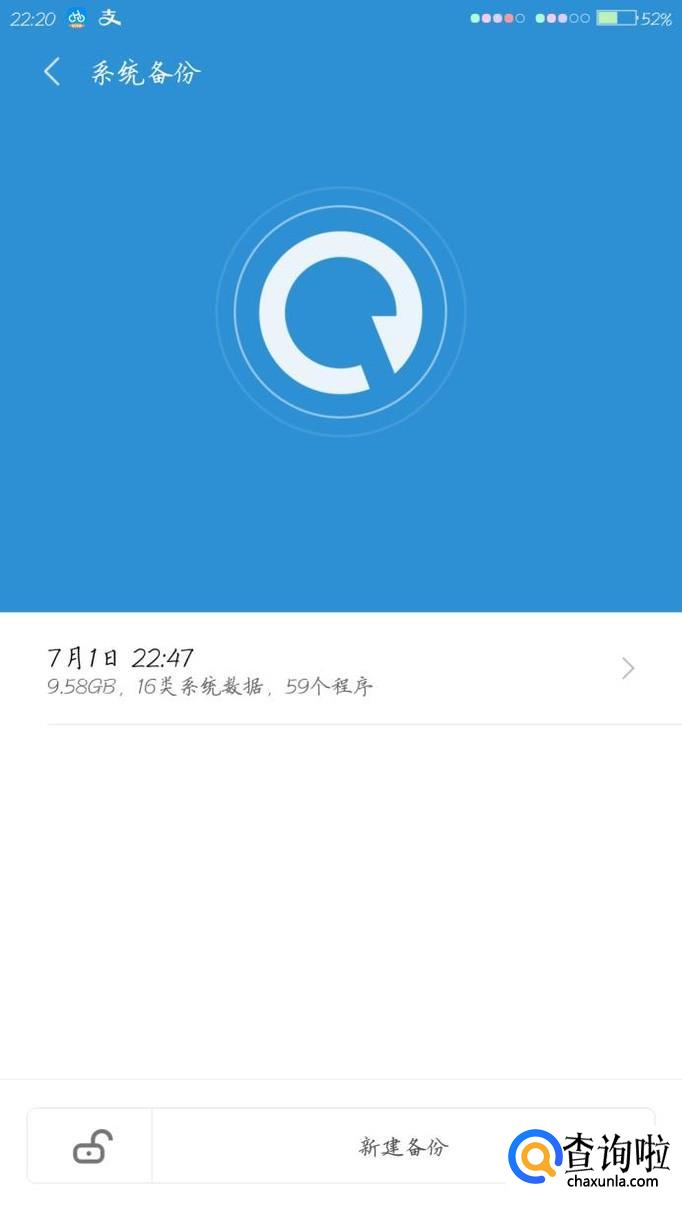Go back from 系统备份 screen

pyautogui.click(x=52, y=72)
